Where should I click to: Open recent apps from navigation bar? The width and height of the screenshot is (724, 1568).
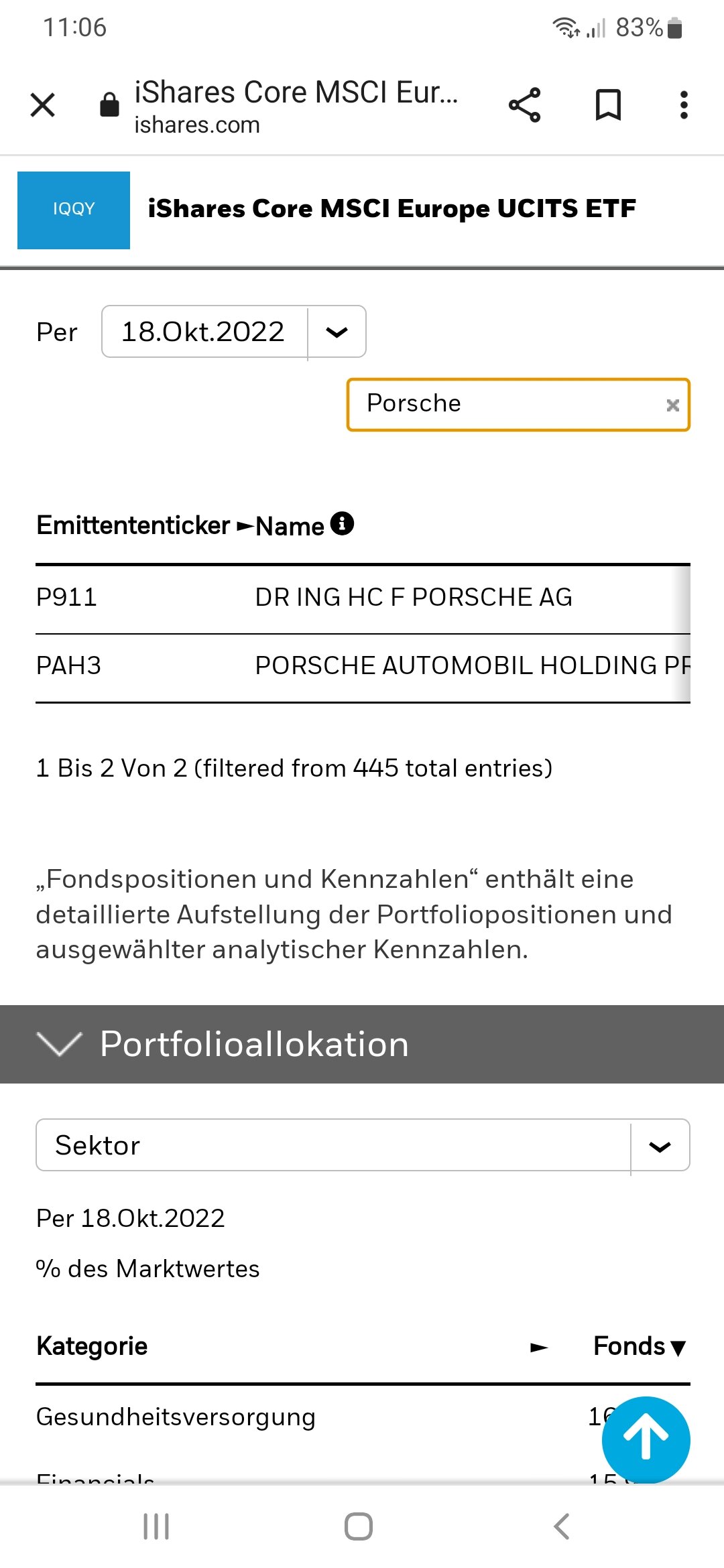coord(156,1527)
